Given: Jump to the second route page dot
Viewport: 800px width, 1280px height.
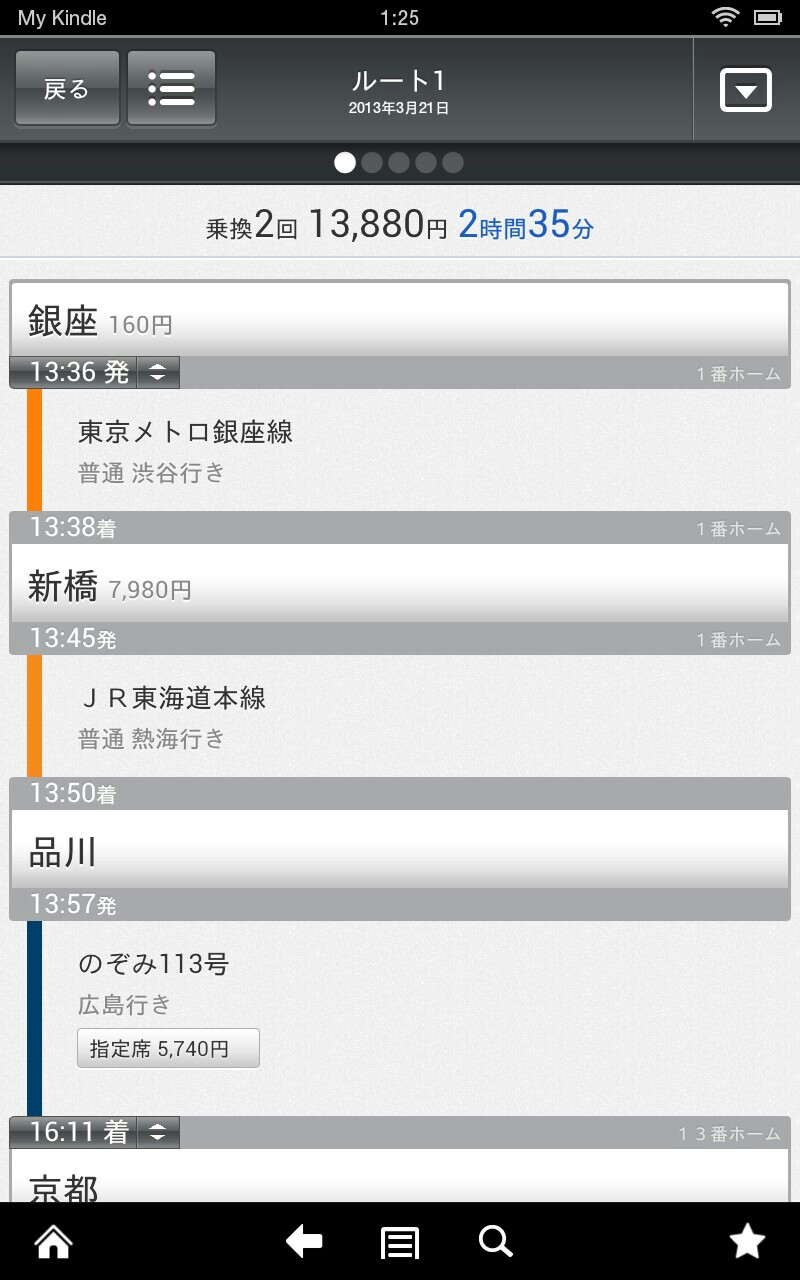Looking at the screenshot, I should pos(372,162).
